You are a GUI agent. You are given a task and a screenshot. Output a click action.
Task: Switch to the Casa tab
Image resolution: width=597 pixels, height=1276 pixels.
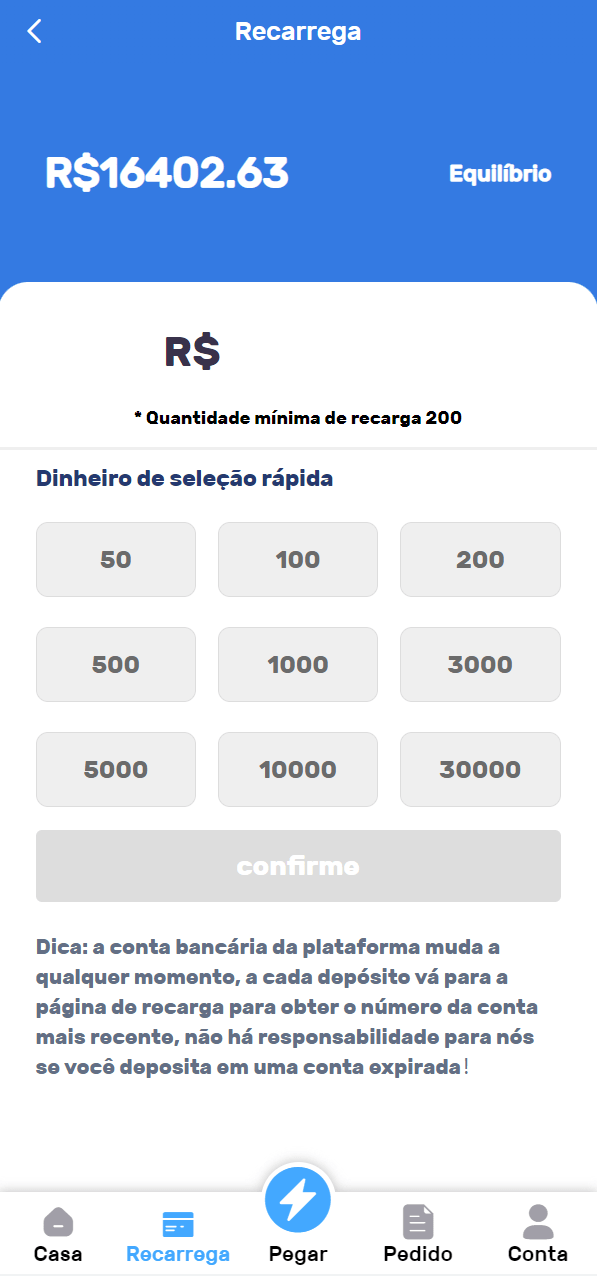point(58,1235)
